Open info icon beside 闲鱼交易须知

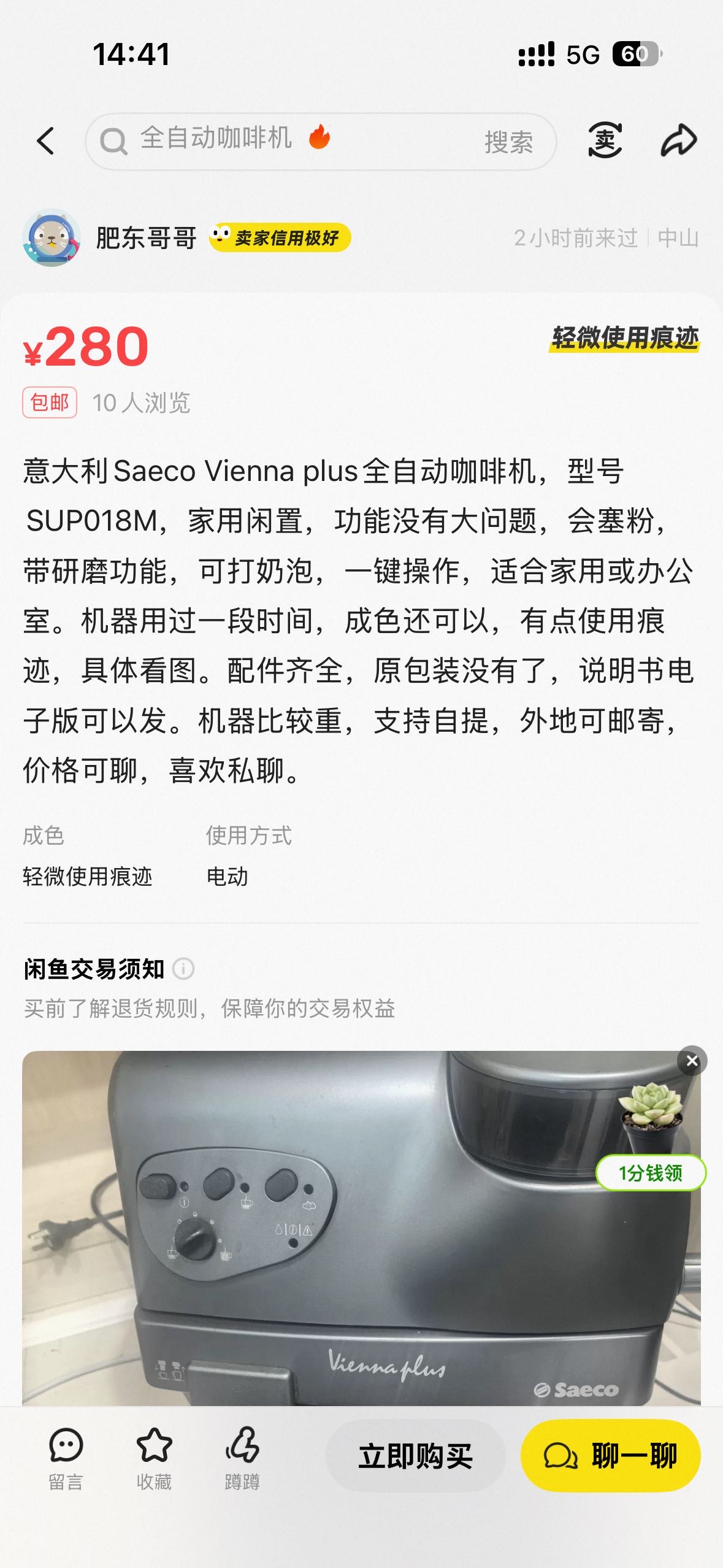(x=183, y=969)
